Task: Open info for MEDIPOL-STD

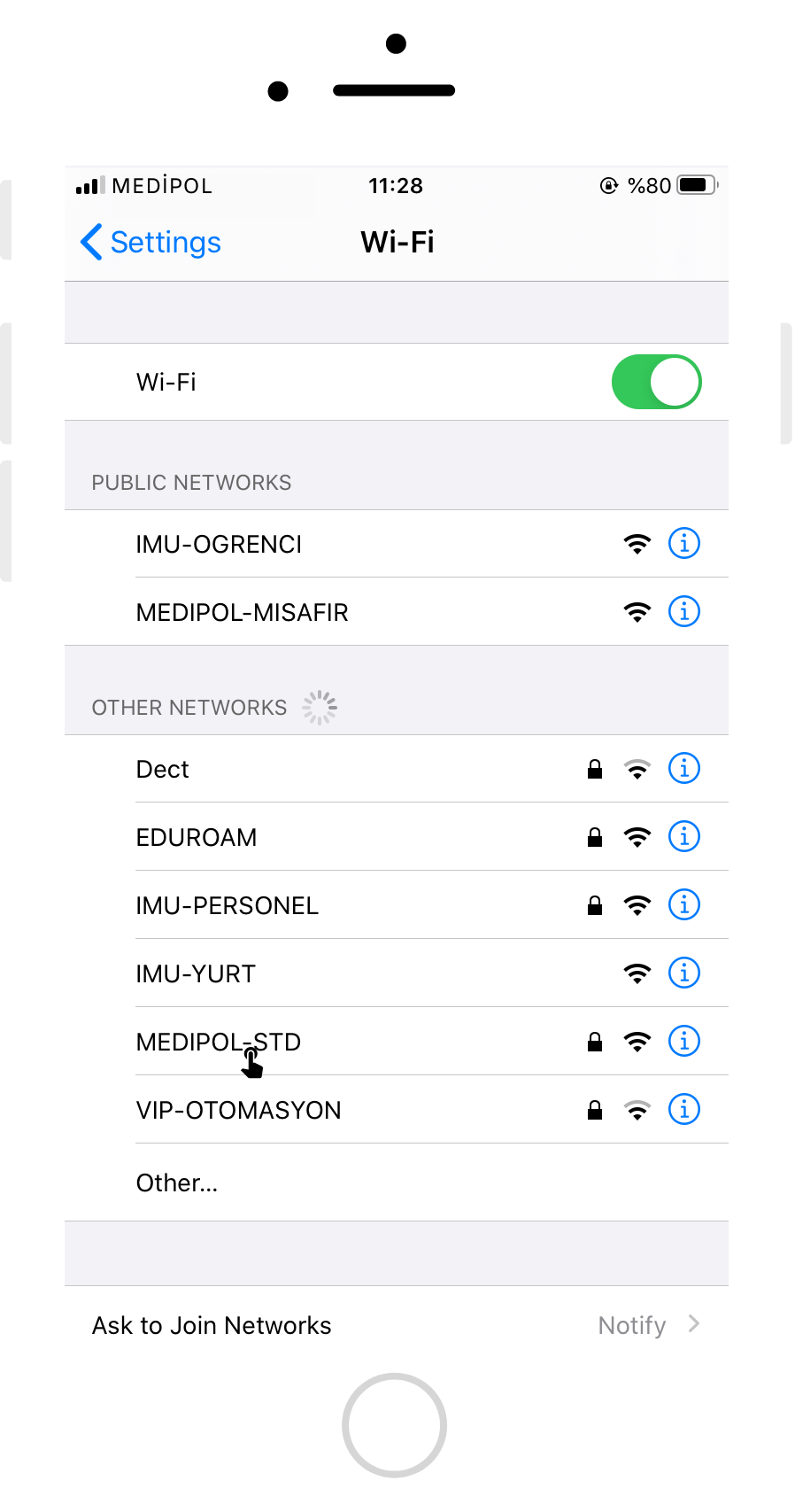Action: click(684, 1041)
